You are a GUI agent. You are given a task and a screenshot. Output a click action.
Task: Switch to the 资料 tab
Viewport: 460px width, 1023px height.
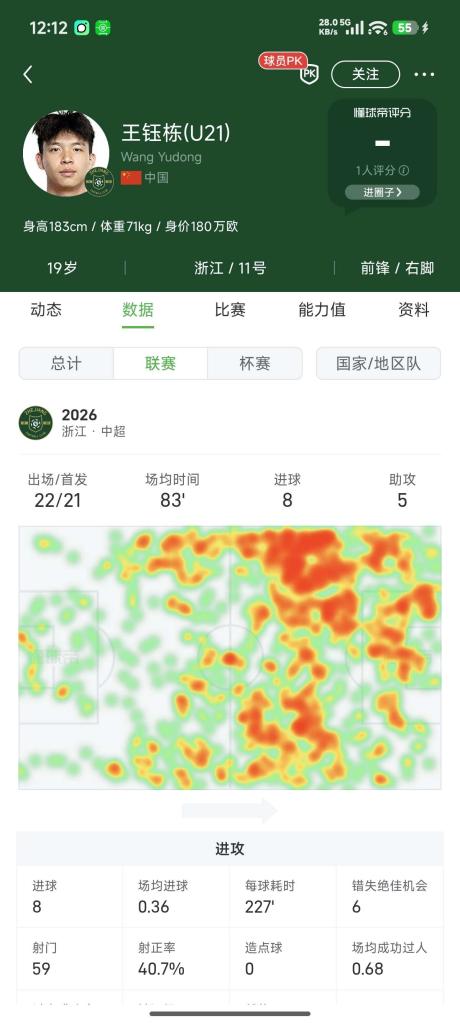pos(414,309)
